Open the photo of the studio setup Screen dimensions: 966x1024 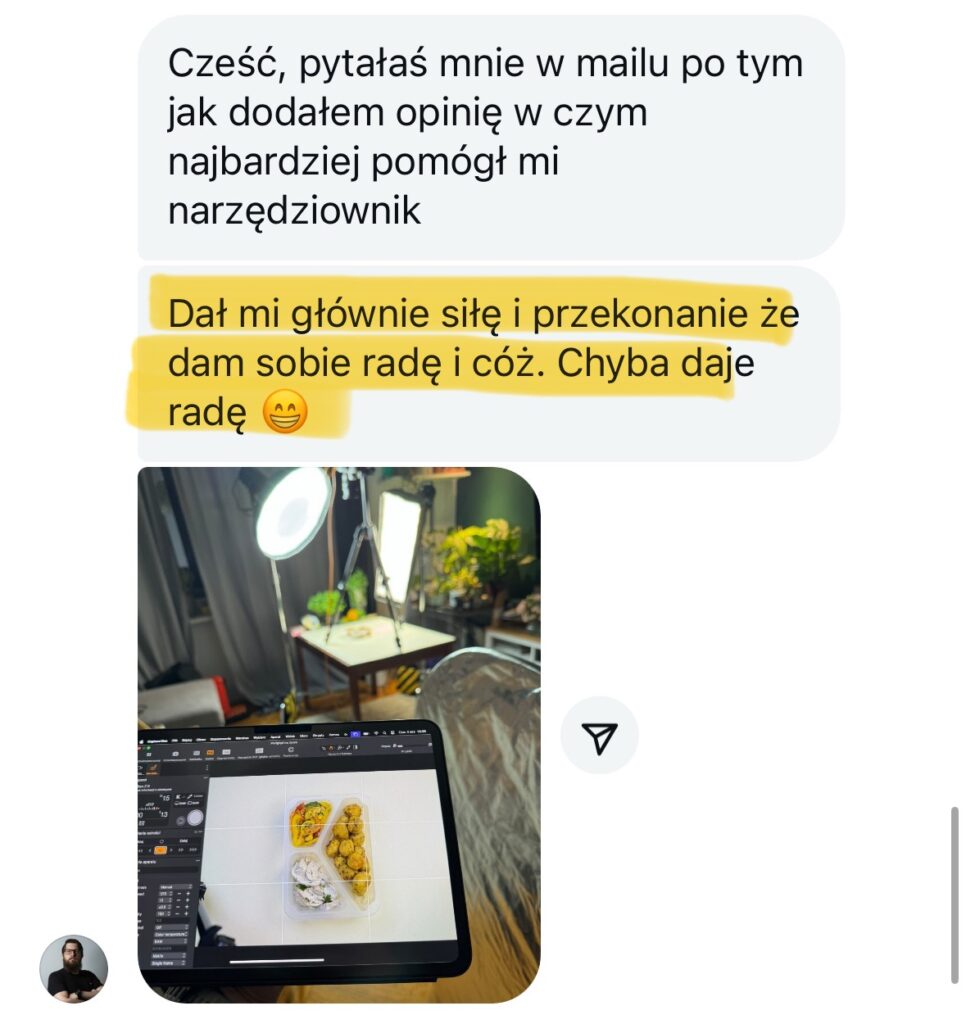pos(338,734)
